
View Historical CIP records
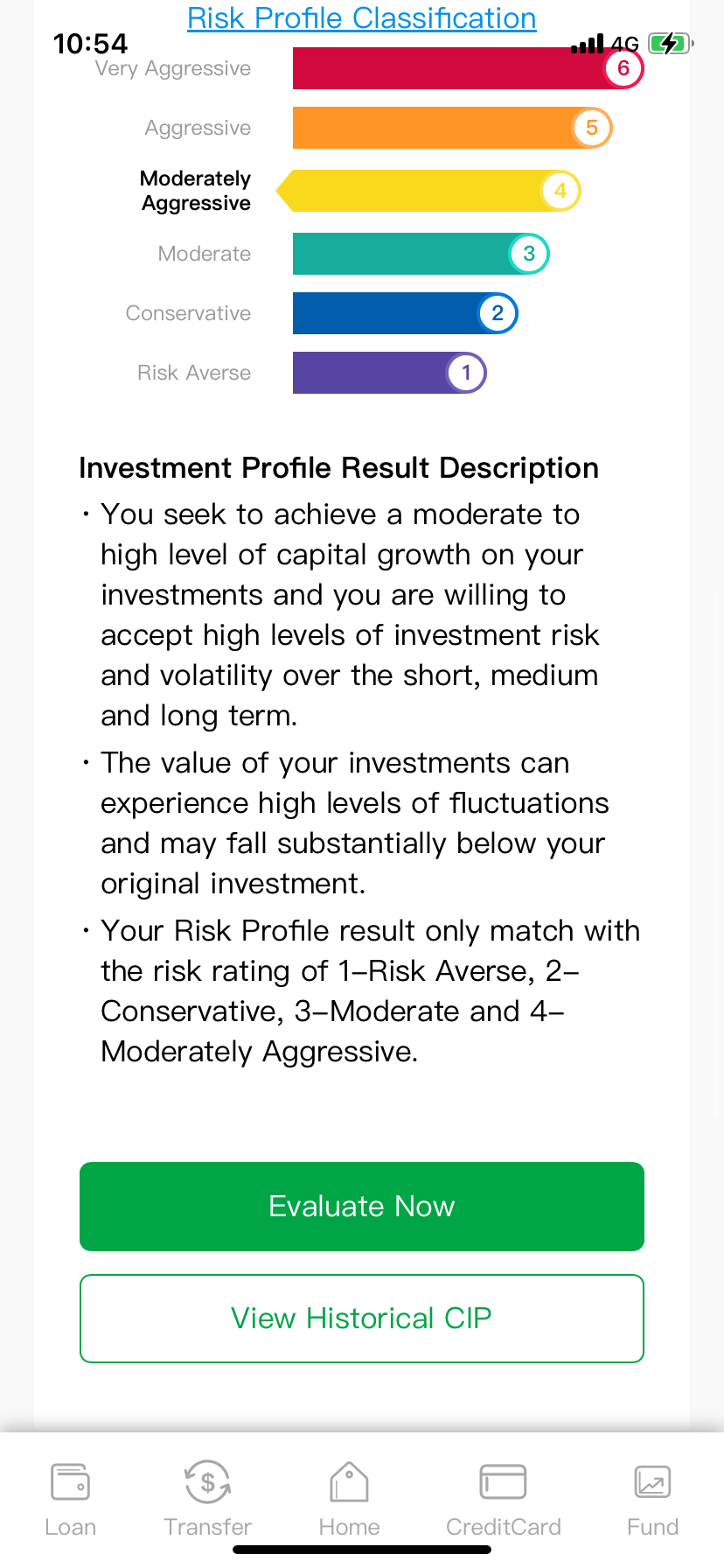[x=361, y=1319]
